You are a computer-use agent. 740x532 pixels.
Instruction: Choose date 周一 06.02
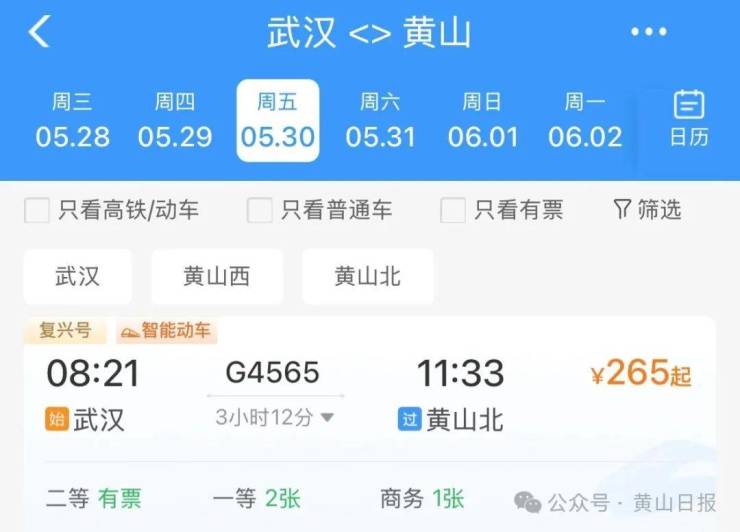pyautogui.click(x=585, y=120)
